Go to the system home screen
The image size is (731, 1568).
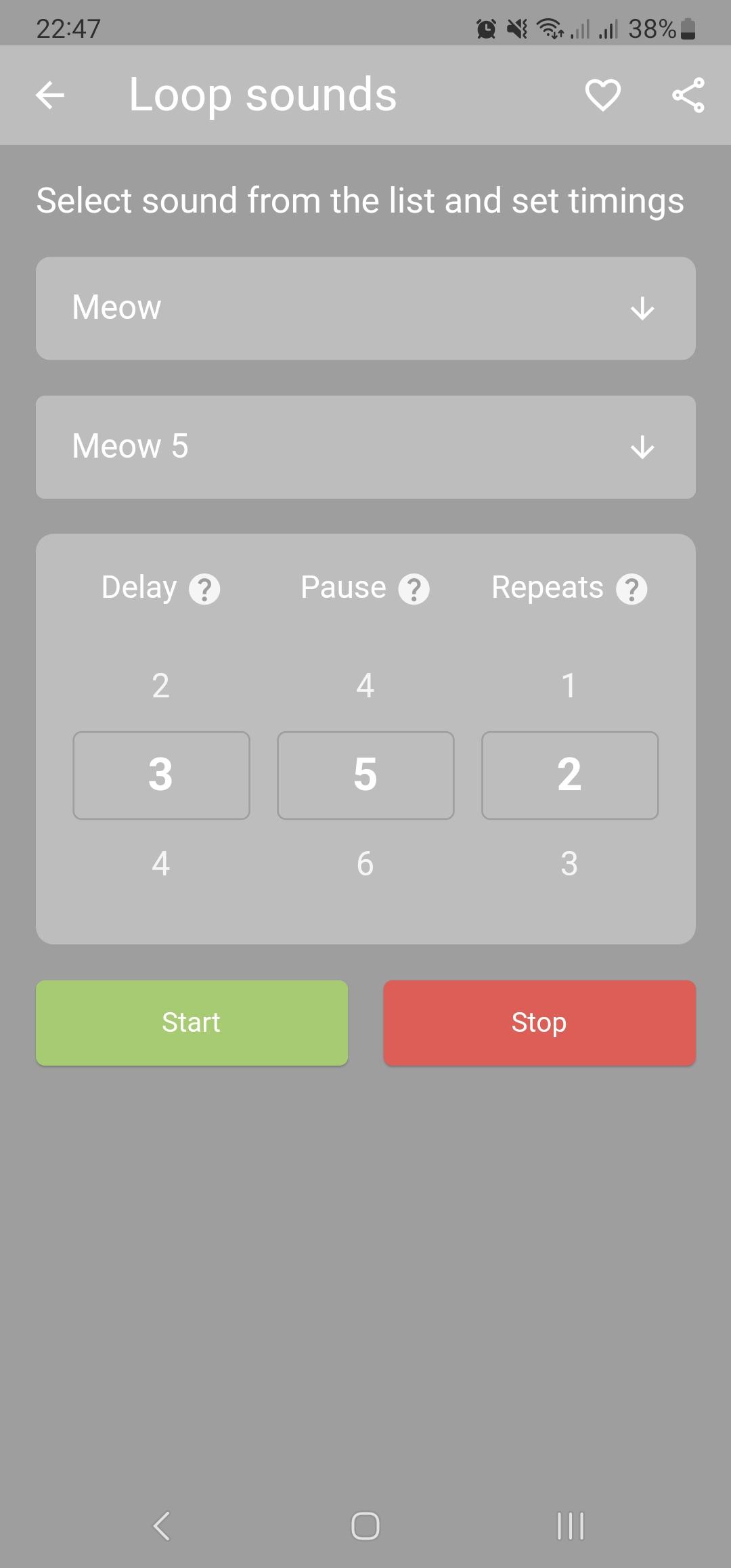(365, 1526)
